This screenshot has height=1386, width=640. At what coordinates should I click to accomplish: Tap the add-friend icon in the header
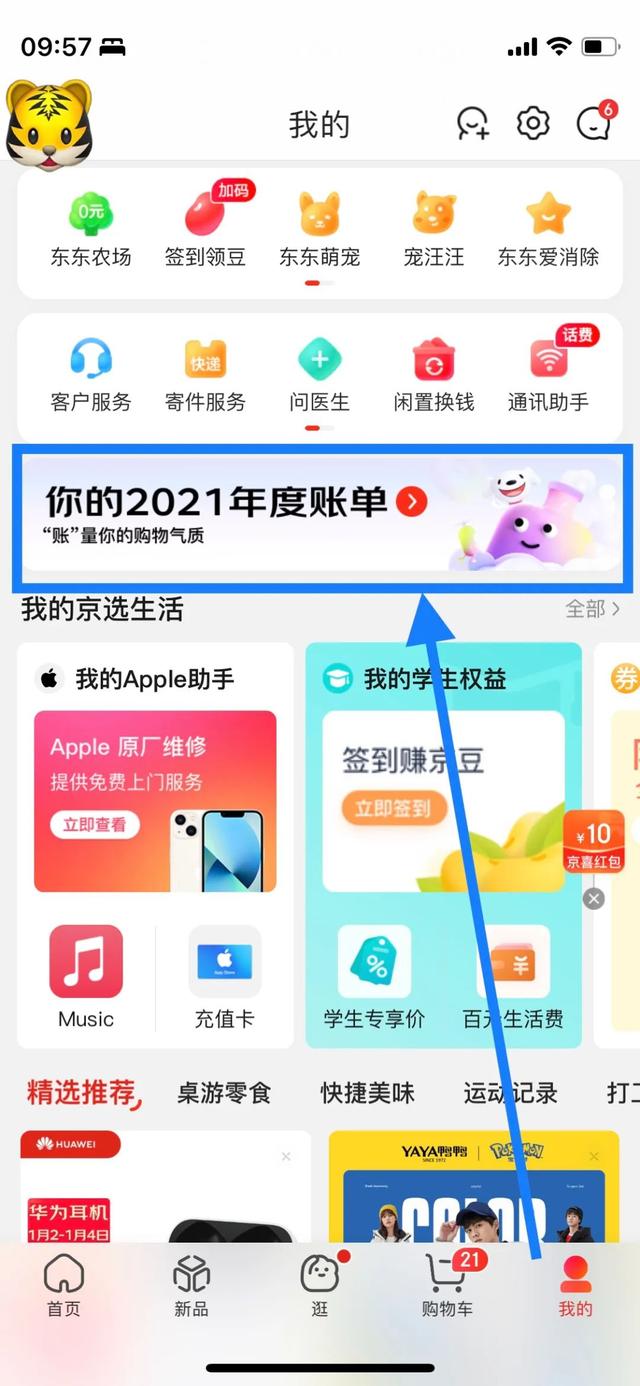pyautogui.click(x=472, y=123)
